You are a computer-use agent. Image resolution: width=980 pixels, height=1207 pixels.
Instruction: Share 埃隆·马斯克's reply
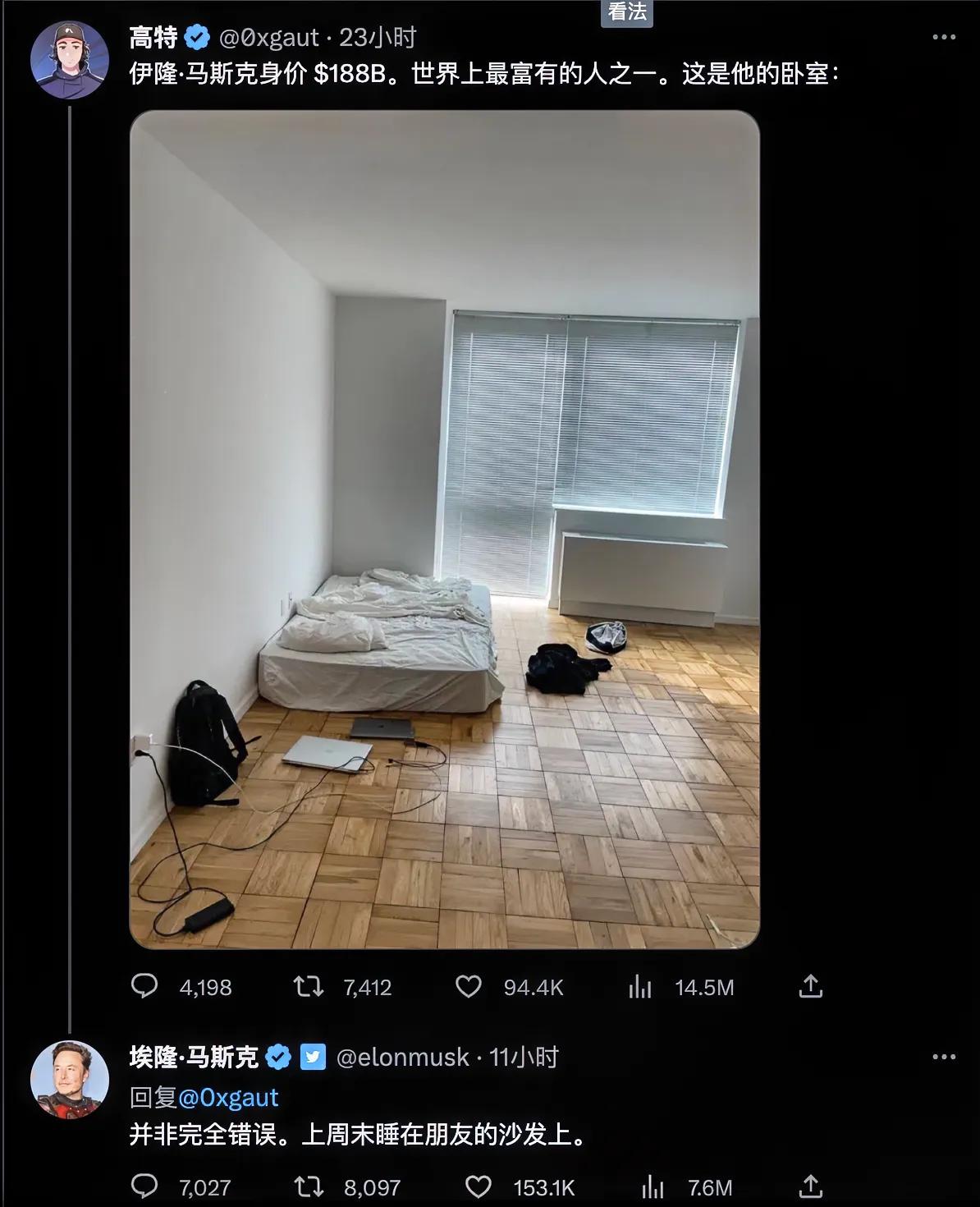coord(810,1186)
